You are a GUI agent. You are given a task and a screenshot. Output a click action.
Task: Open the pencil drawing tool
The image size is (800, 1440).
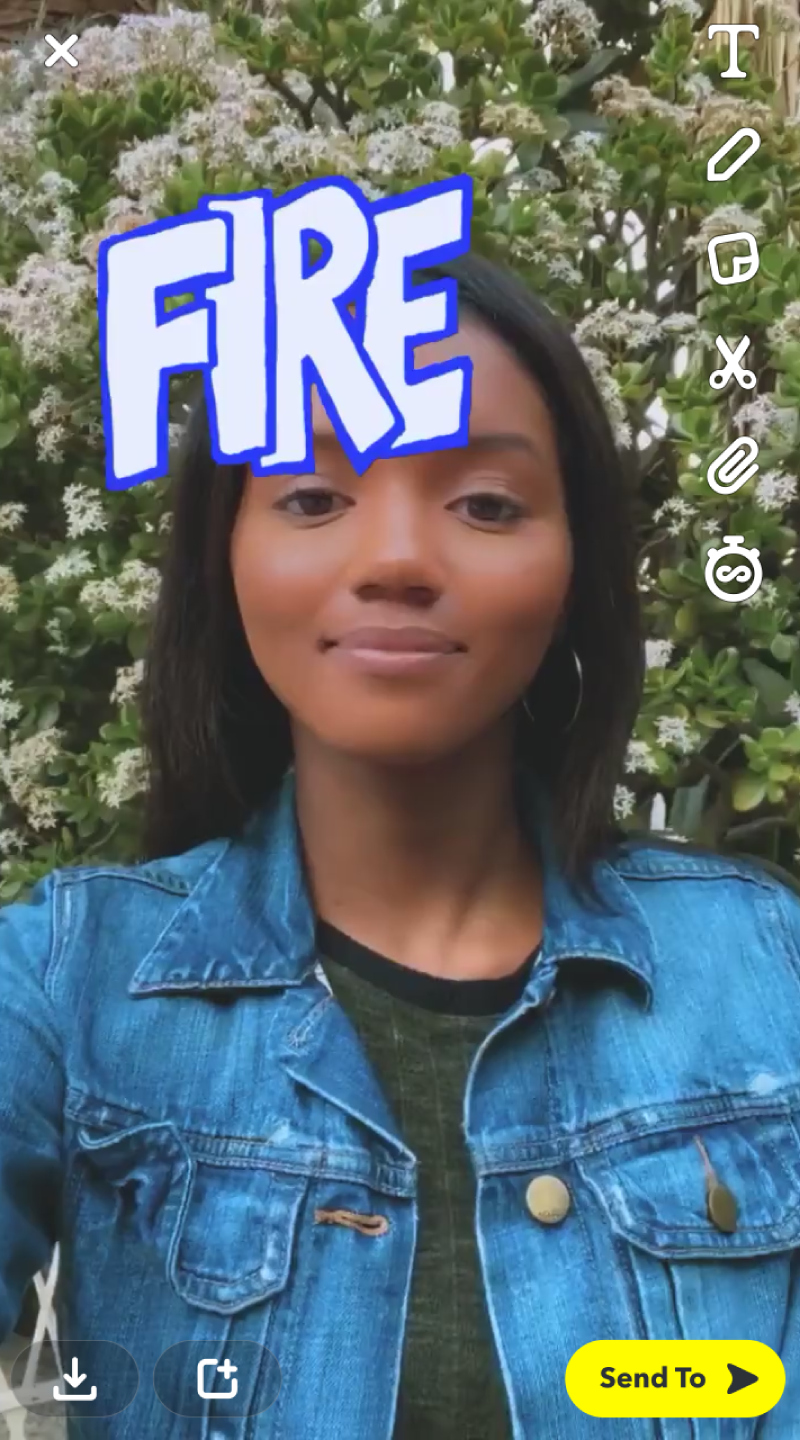[x=733, y=155]
